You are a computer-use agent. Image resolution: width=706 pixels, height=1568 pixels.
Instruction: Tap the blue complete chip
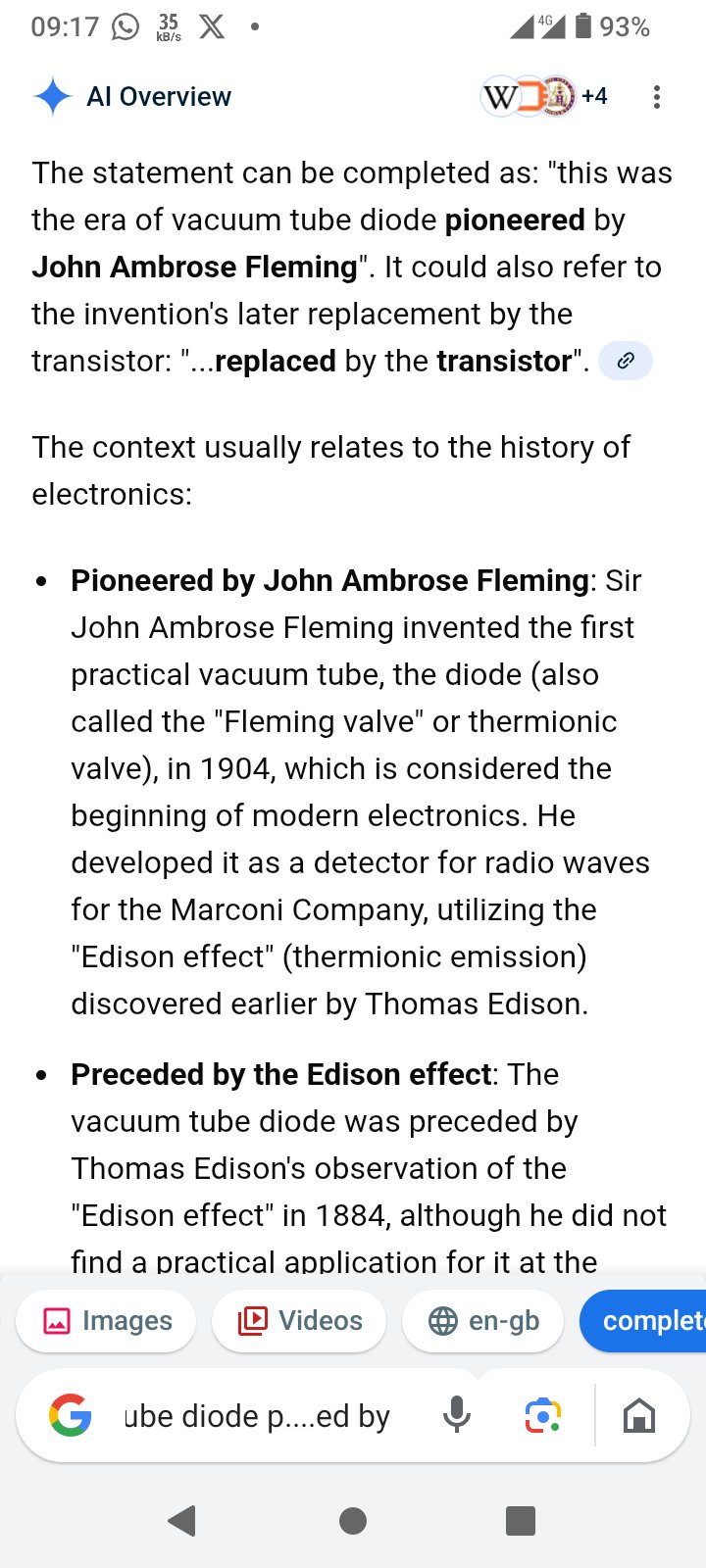(x=647, y=1321)
